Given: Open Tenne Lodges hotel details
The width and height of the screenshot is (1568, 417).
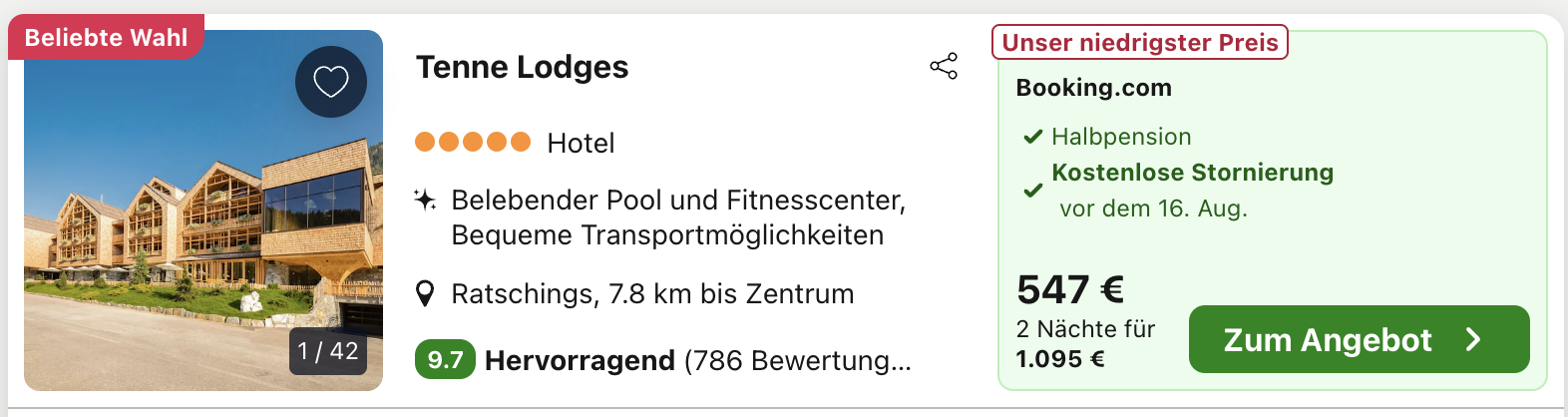Looking at the screenshot, I should (x=522, y=67).
